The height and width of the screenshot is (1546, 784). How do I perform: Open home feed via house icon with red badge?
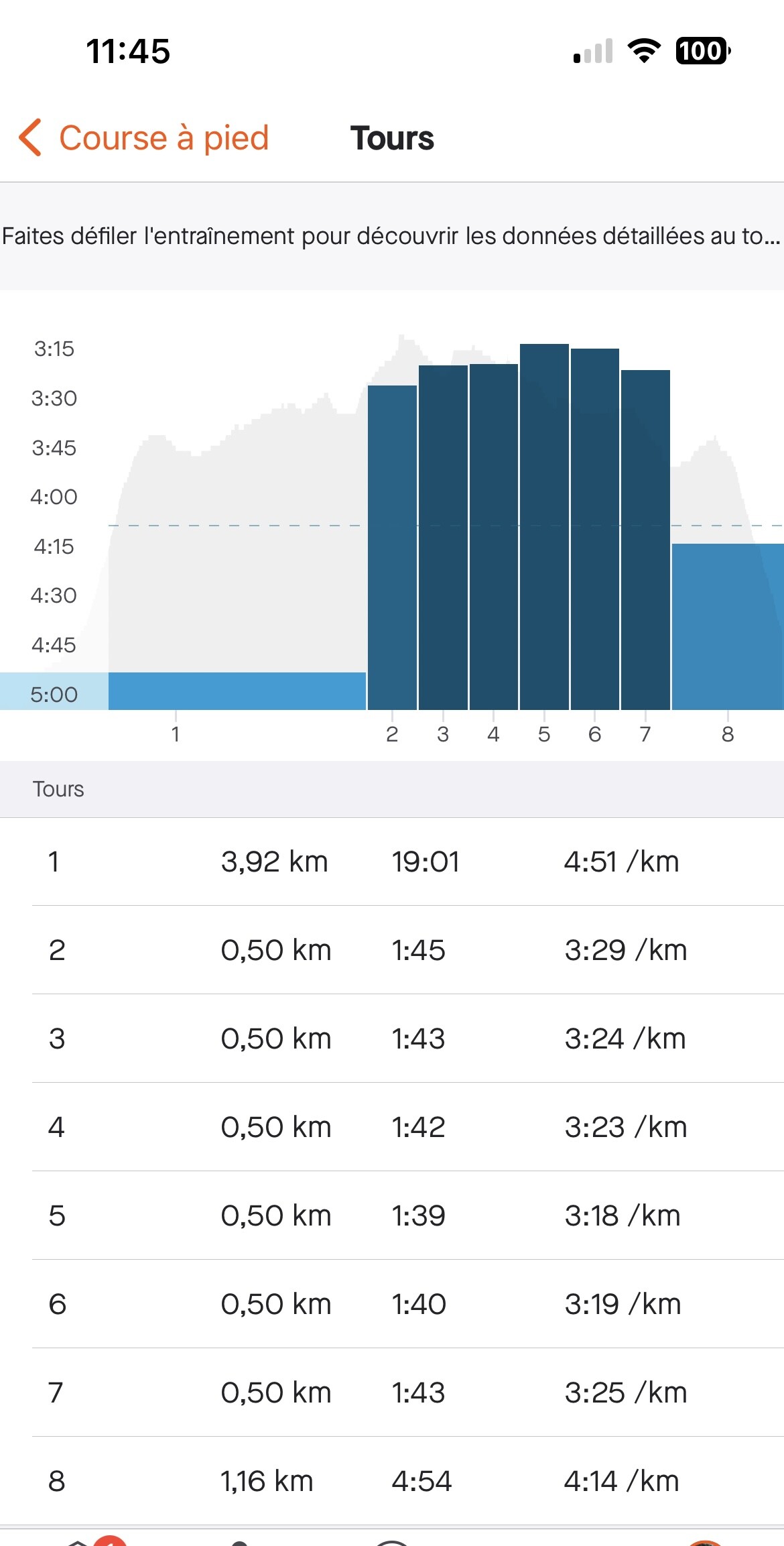87,1539
